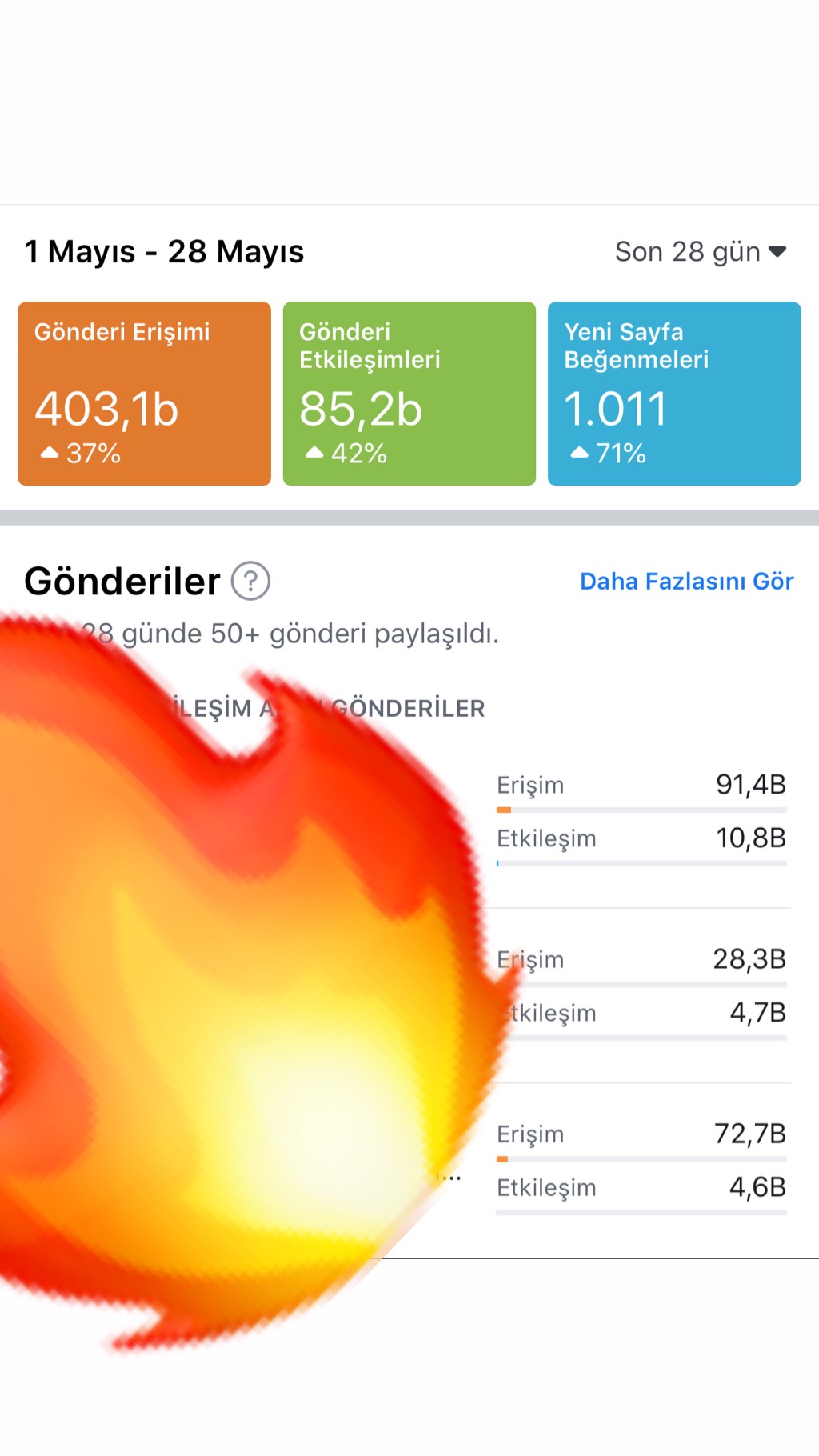Open the post with 91,4B reach

click(x=408, y=821)
